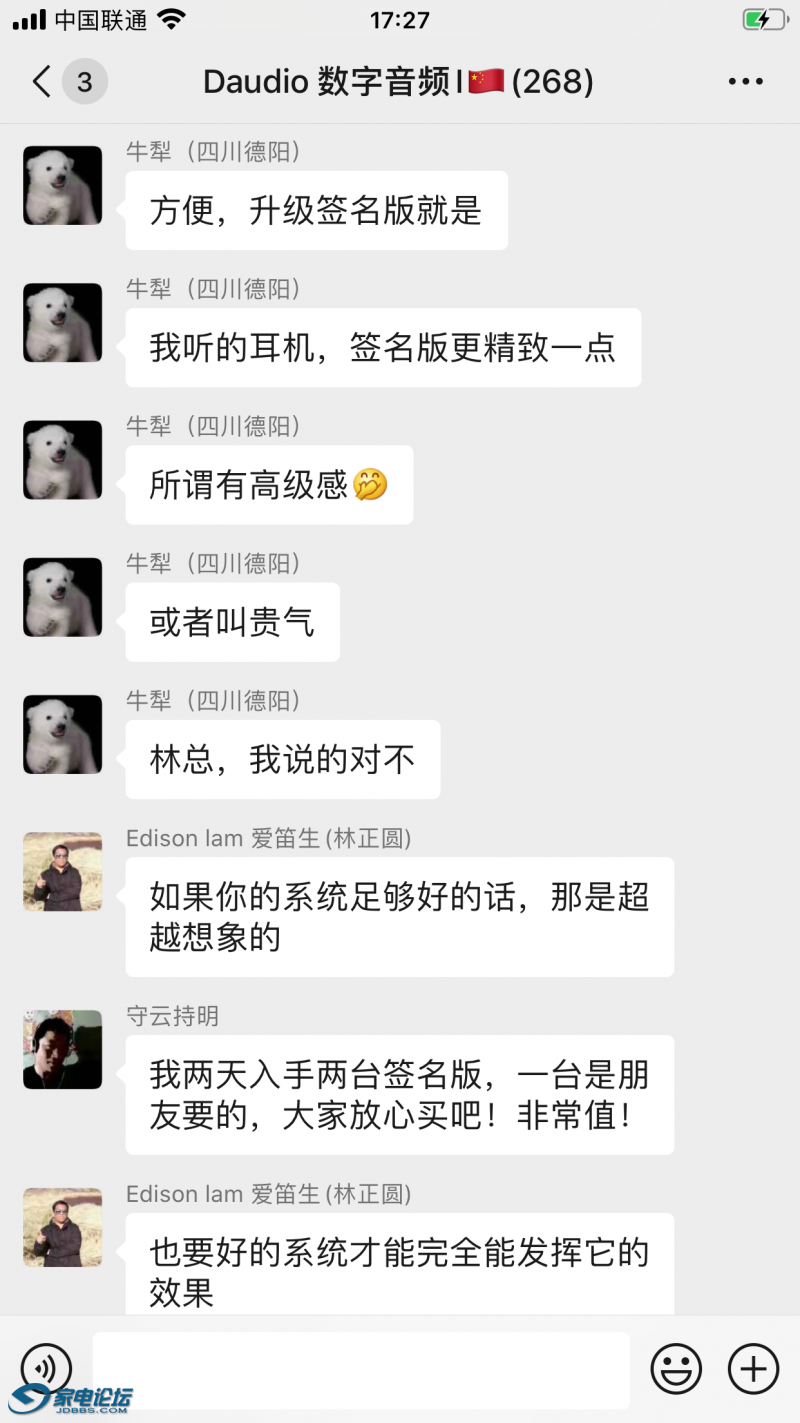This screenshot has width=800, height=1423.
Task: Open the plus attachments menu
Action: pyautogui.click(x=753, y=1368)
